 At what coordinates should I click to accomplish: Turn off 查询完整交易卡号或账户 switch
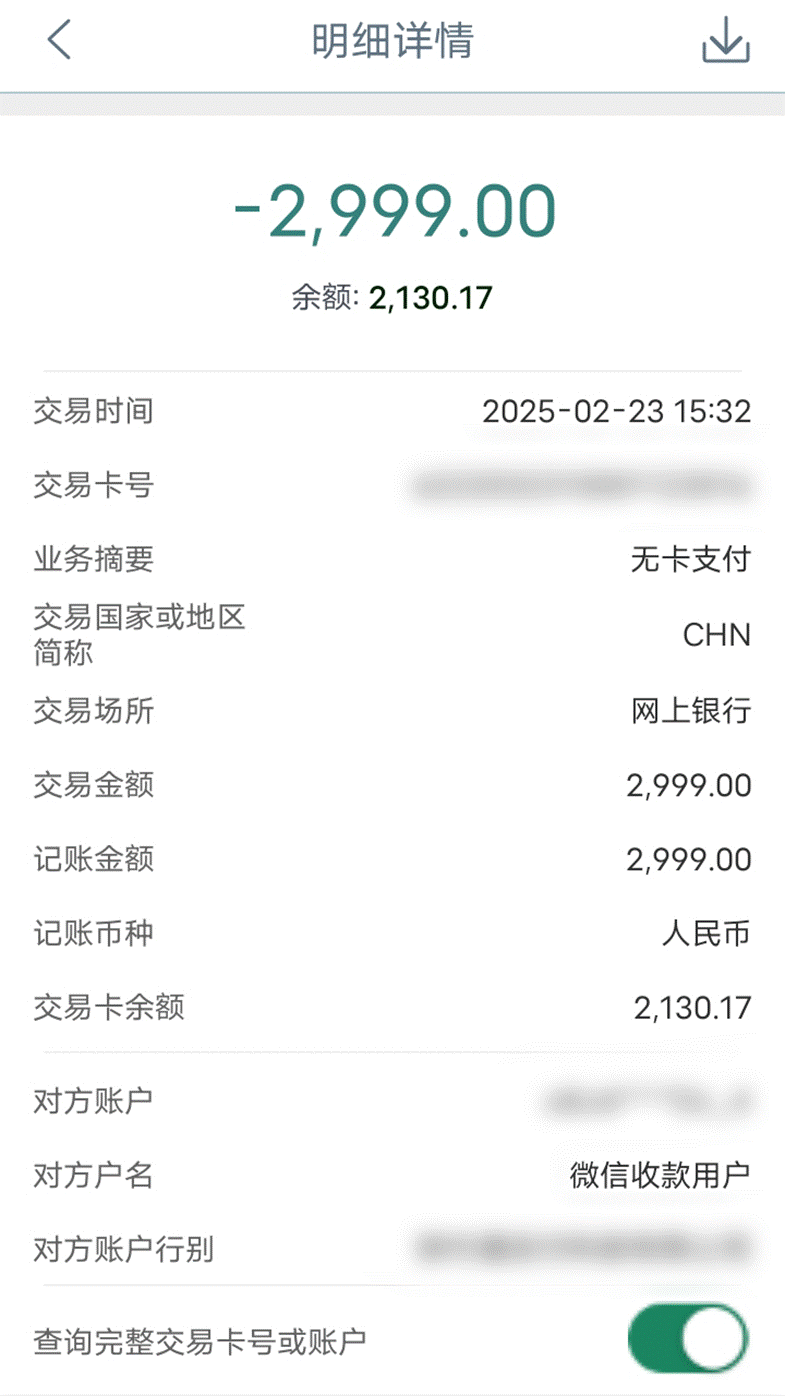click(x=688, y=1339)
